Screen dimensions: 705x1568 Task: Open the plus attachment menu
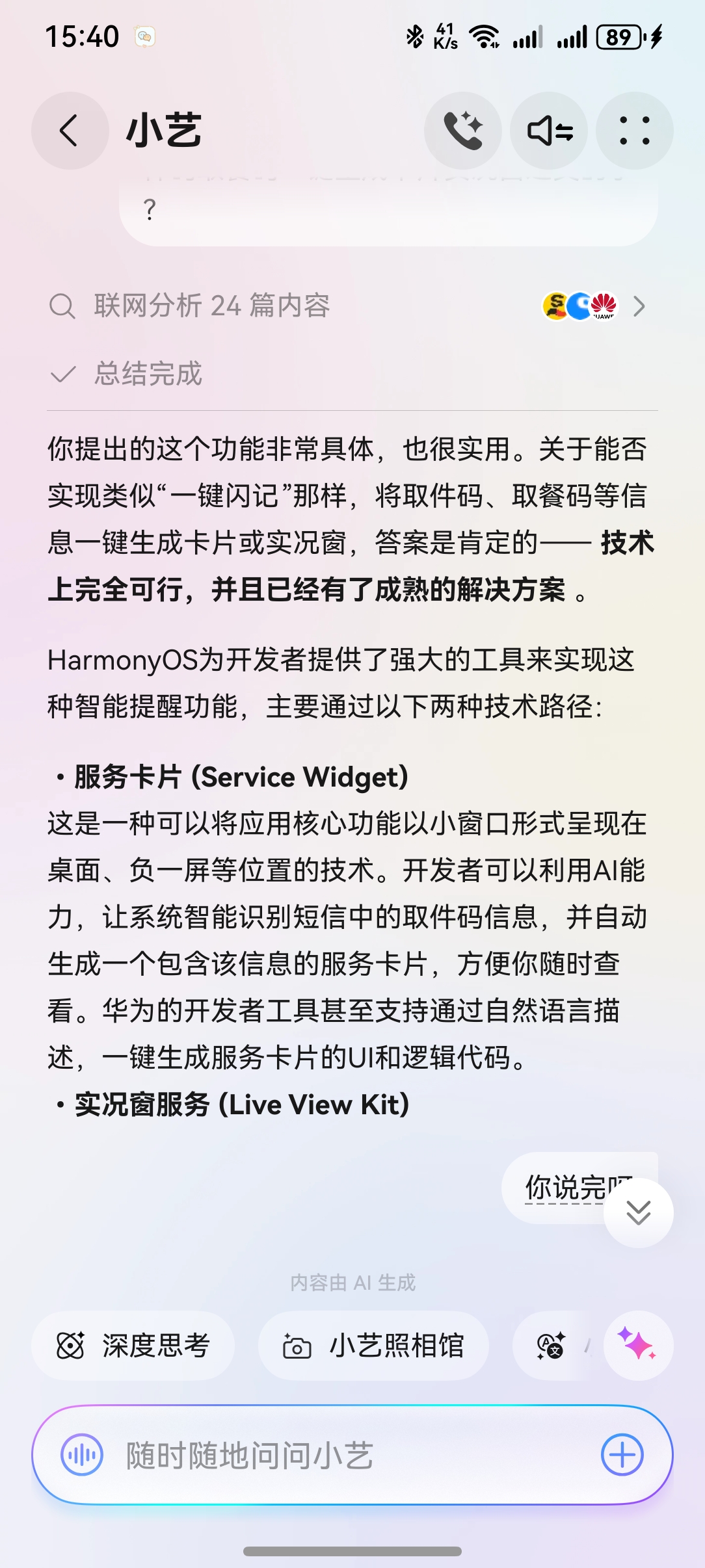(x=622, y=1455)
